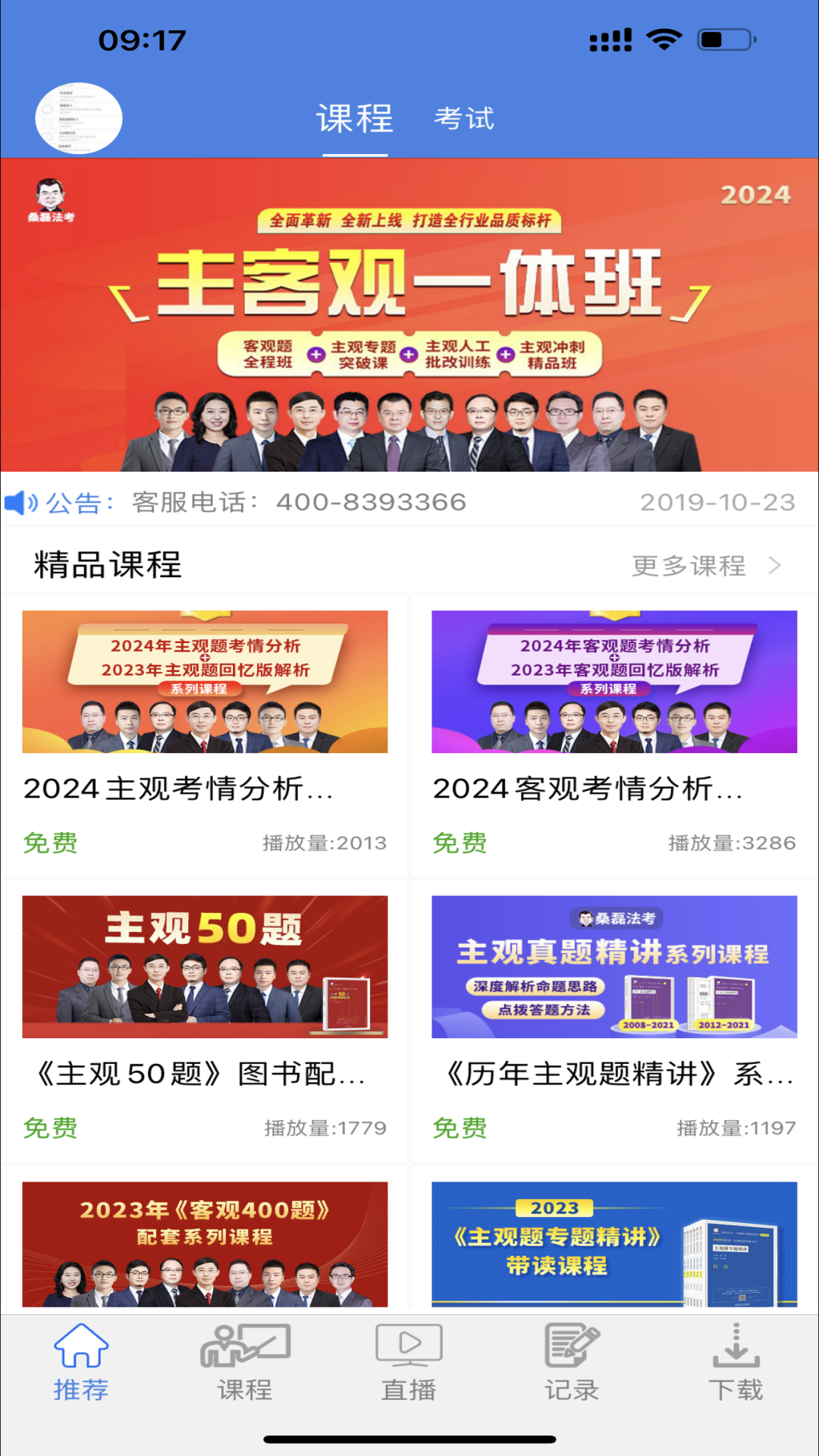Open the 直播 live streaming icon
819x1456 pixels.
click(x=408, y=1357)
